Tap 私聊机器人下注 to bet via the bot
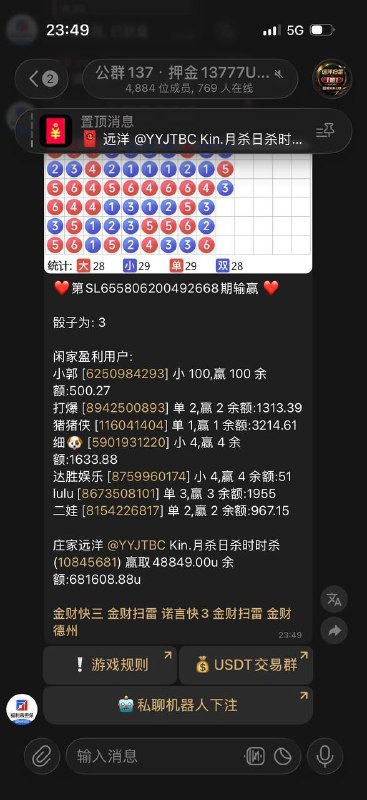367x800 pixels. pyautogui.click(x=178, y=705)
